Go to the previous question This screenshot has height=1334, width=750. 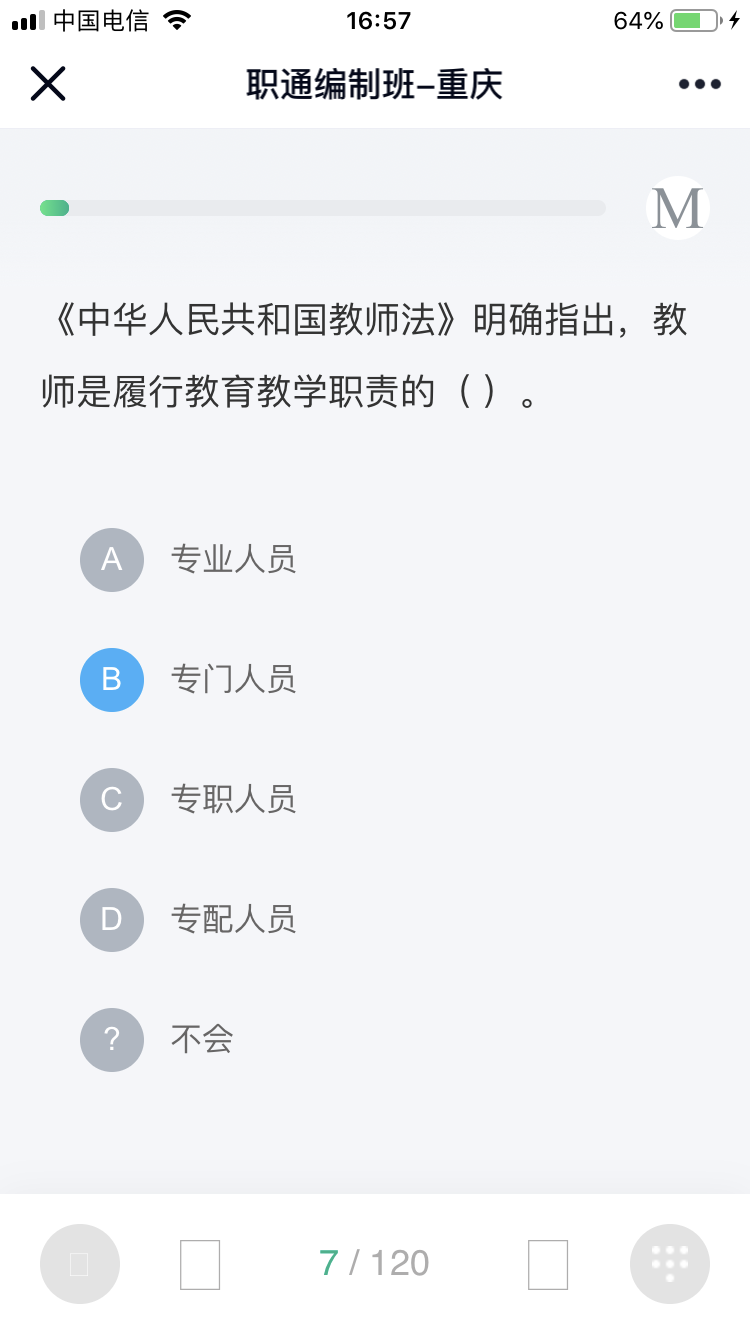200,1264
